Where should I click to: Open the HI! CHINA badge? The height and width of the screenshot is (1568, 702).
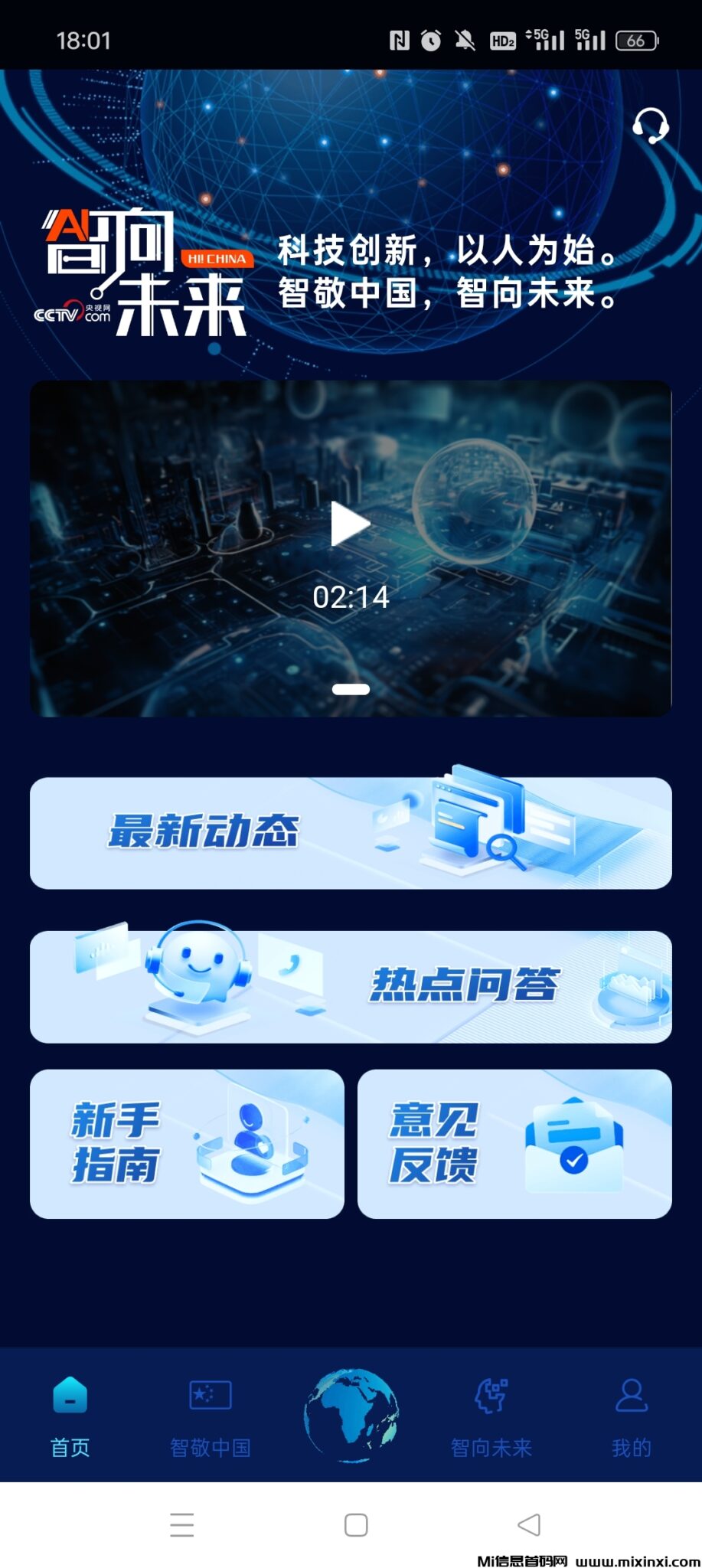tap(218, 260)
